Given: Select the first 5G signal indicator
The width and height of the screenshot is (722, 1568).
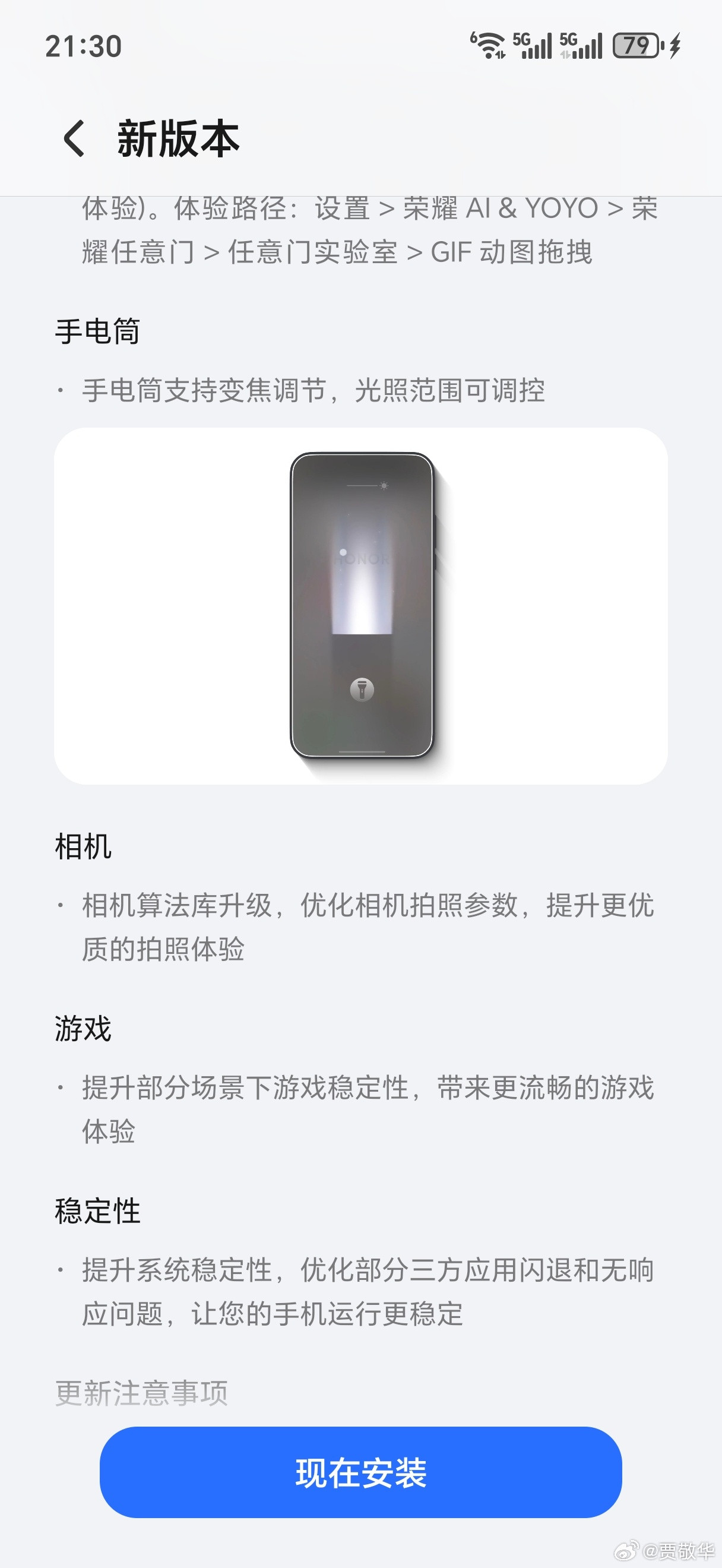Looking at the screenshot, I should [x=533, y=45].
